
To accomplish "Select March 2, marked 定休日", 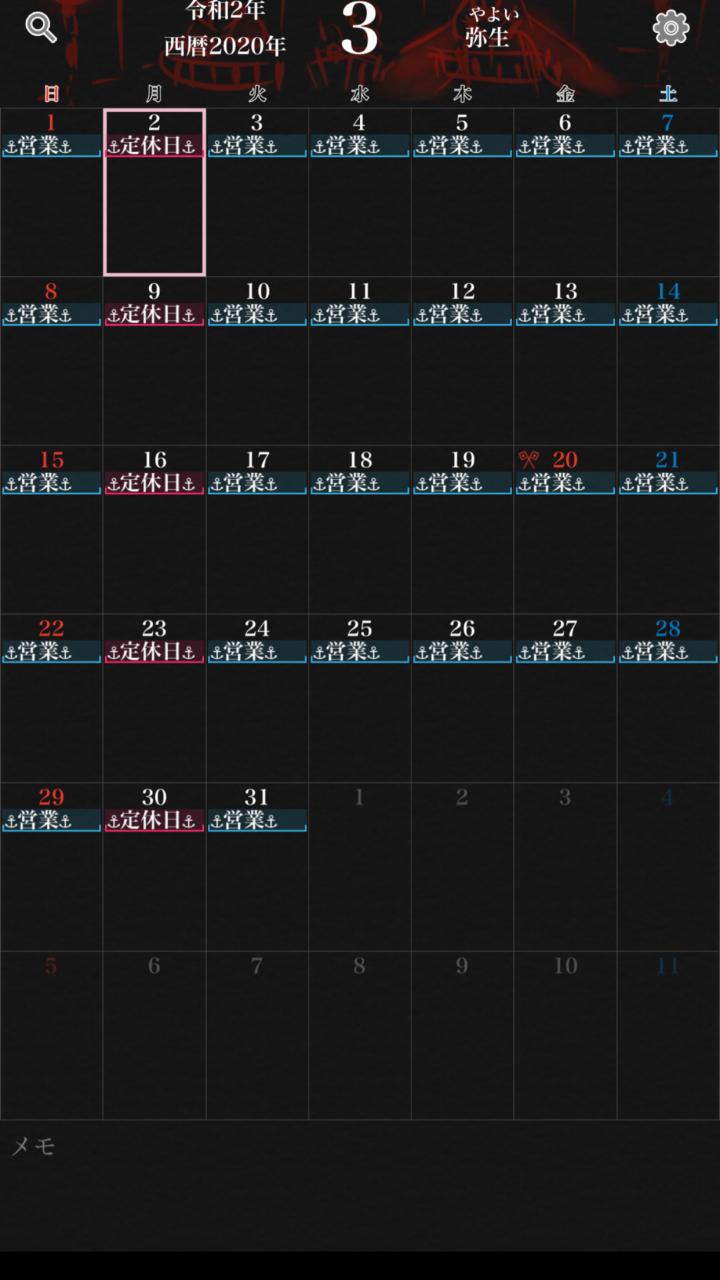I will point(154,192).
